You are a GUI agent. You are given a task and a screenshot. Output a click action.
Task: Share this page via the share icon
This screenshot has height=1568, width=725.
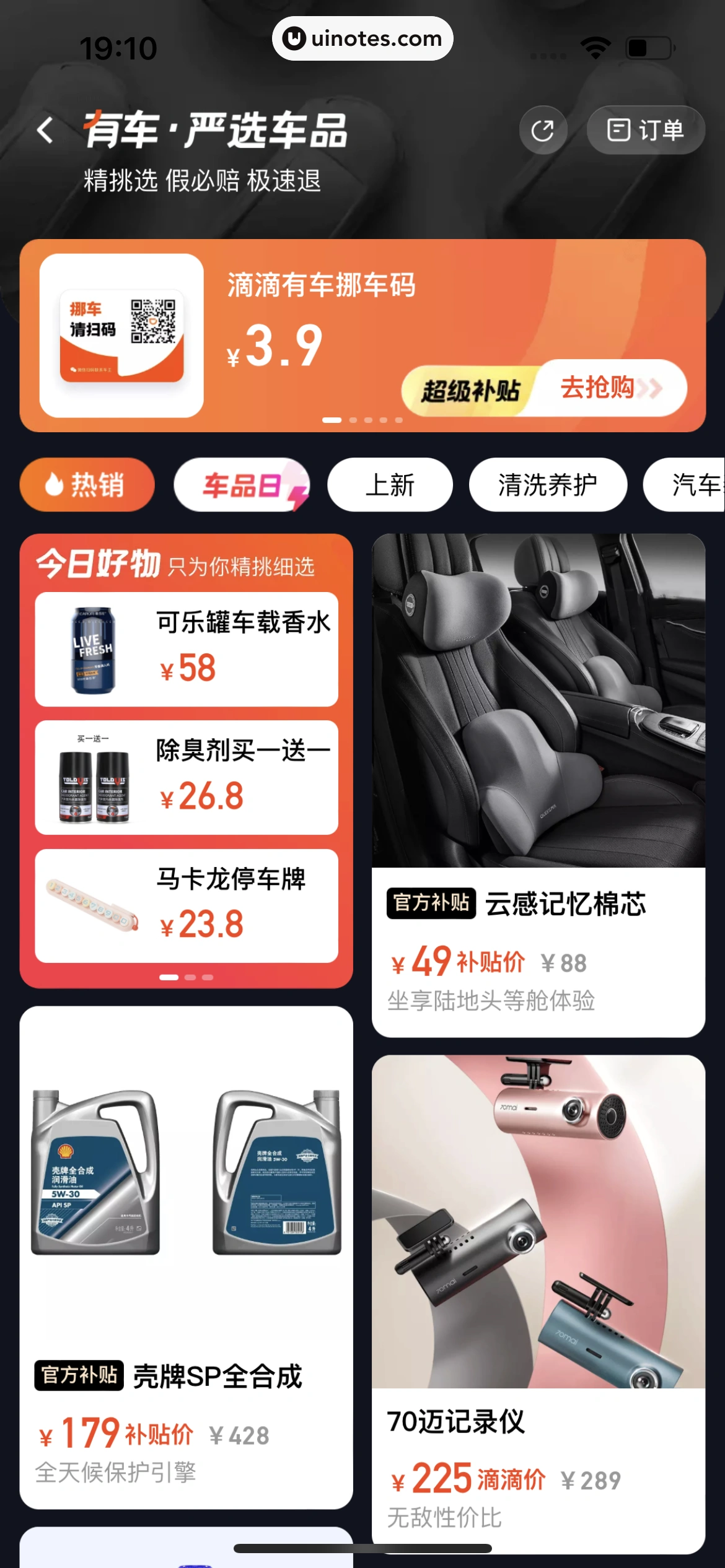[543, 131]
